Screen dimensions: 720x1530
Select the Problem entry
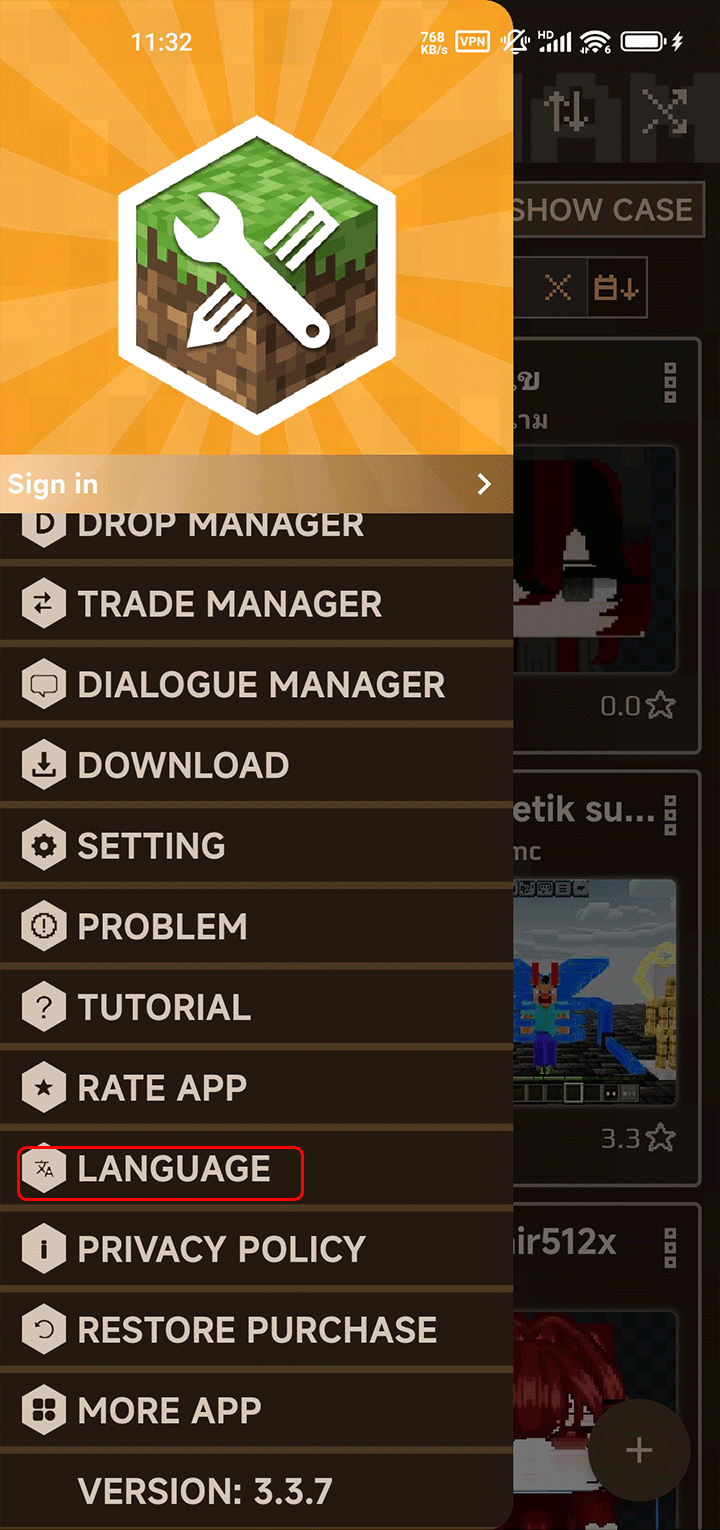[162, 927]
